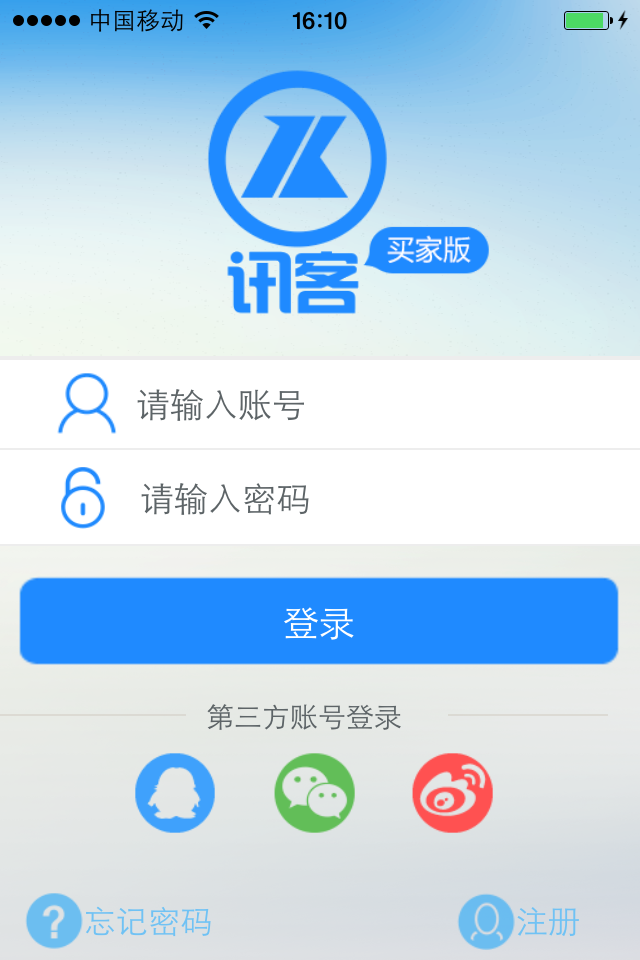Log in with the Weibo icon
The image size is (640, 960).
pyautogui.click(x=453, y=793)
